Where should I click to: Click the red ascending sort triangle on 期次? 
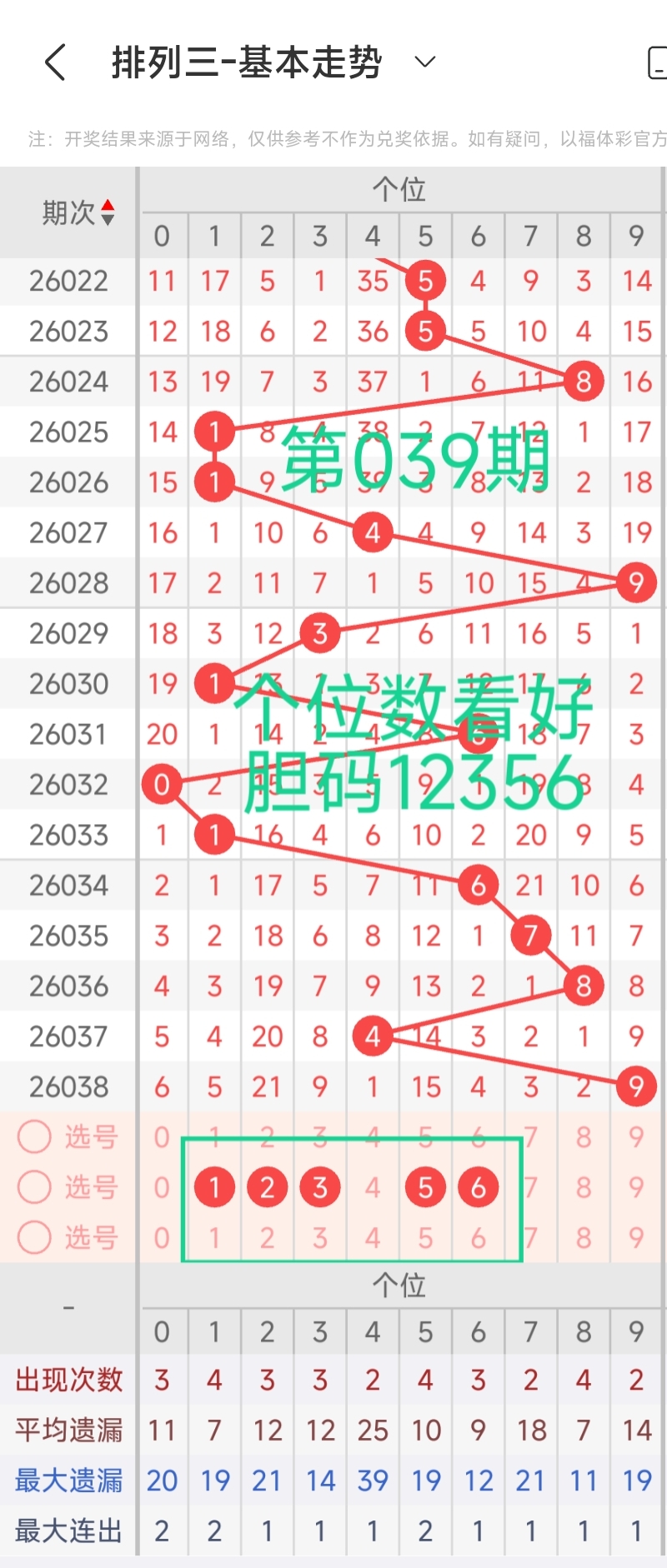coord(108,202)
